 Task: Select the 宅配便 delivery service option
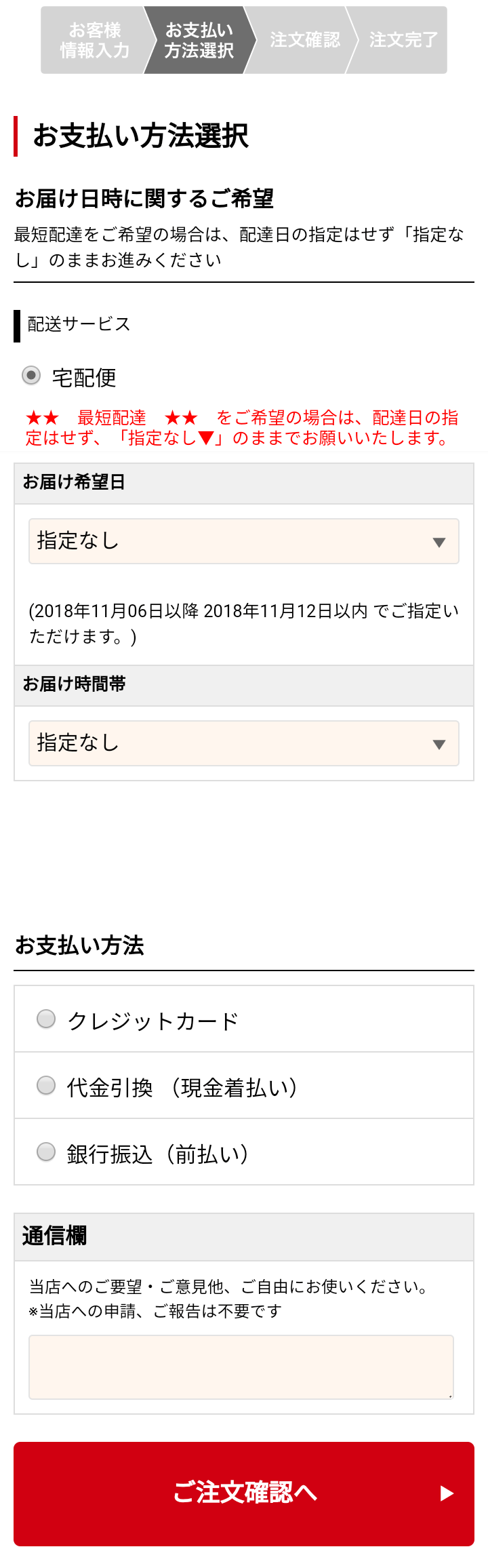[31, 375]
